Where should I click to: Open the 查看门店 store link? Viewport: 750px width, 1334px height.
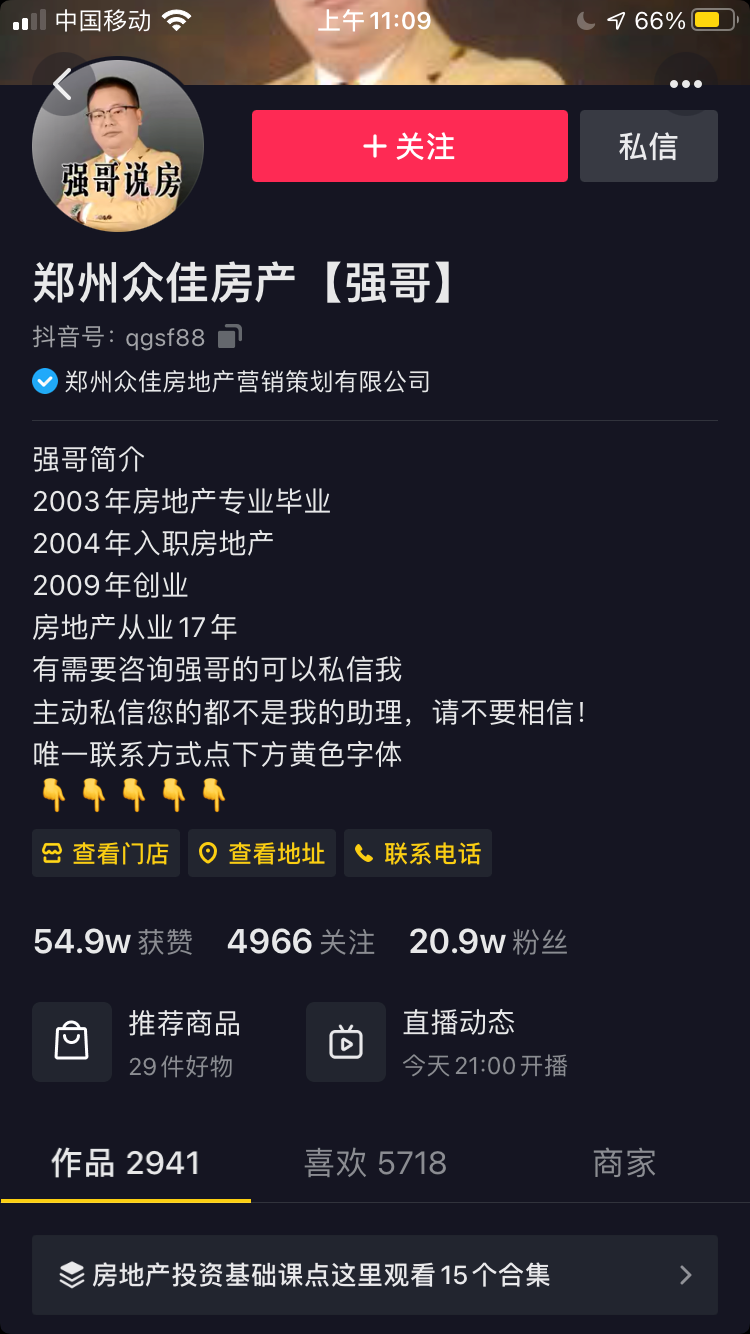point(106,853)
